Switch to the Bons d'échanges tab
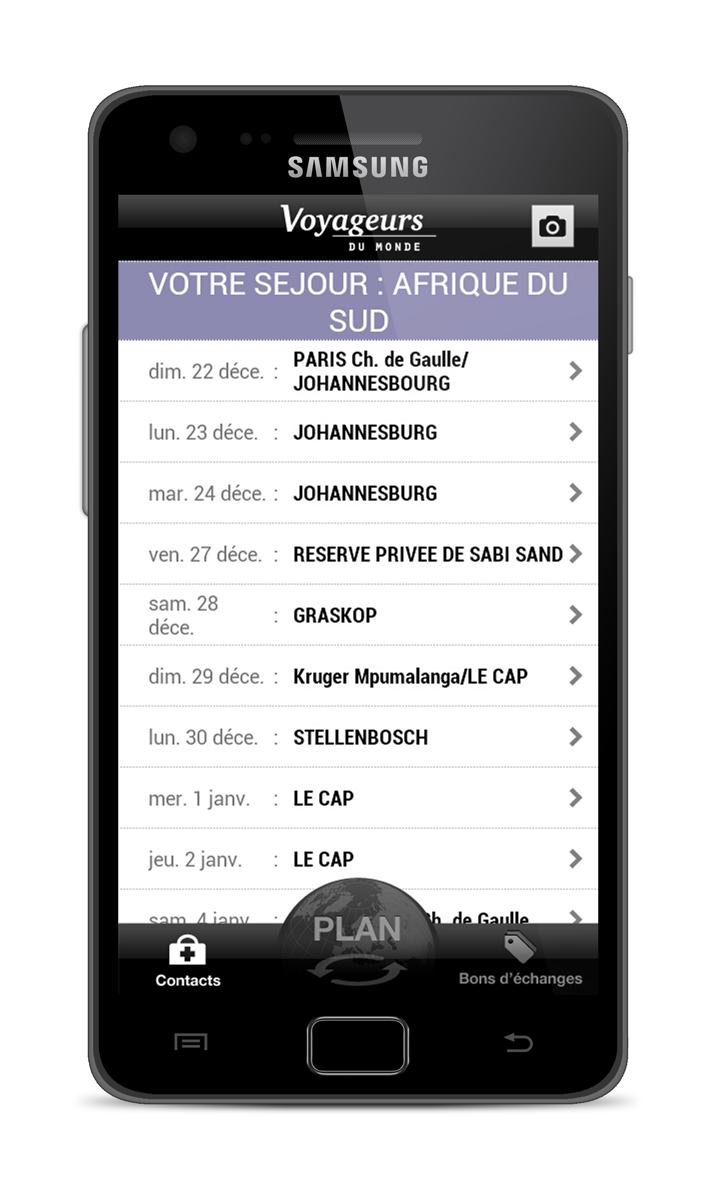 pos(520,961)
